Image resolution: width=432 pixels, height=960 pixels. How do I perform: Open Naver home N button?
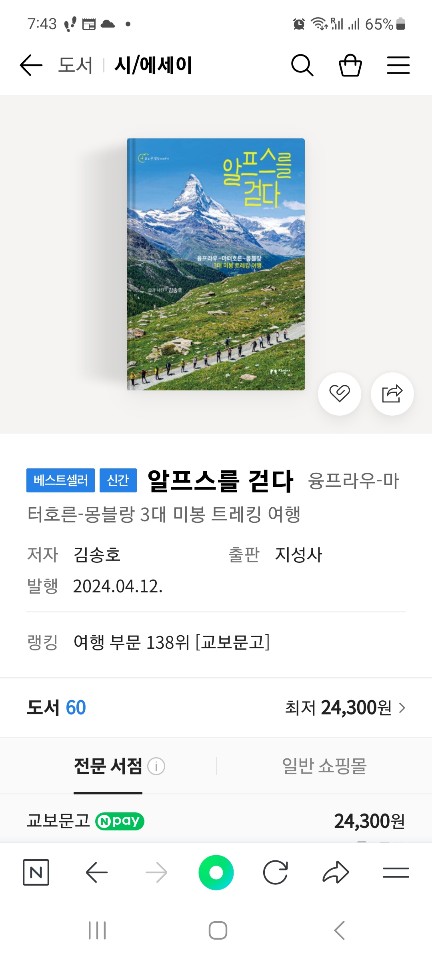(35, 872)
